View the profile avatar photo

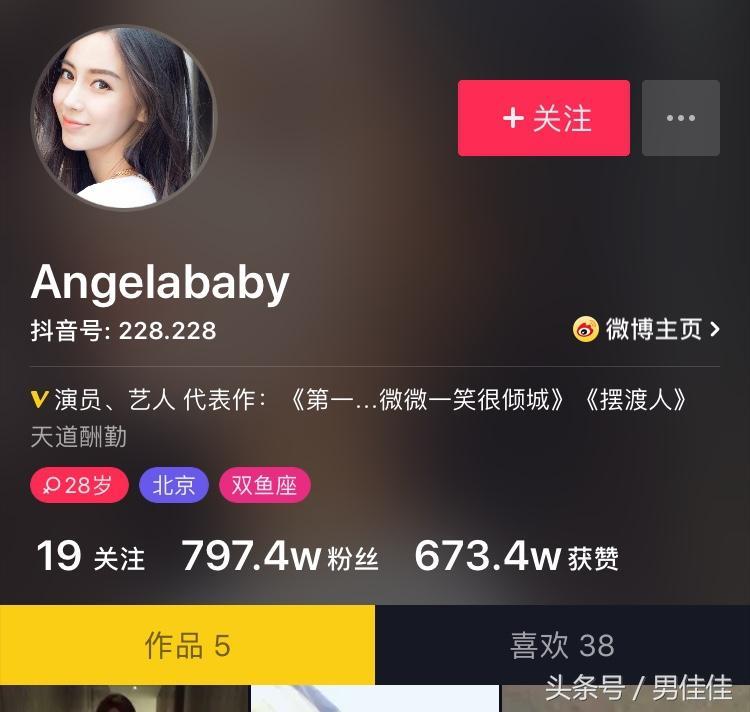123,117
